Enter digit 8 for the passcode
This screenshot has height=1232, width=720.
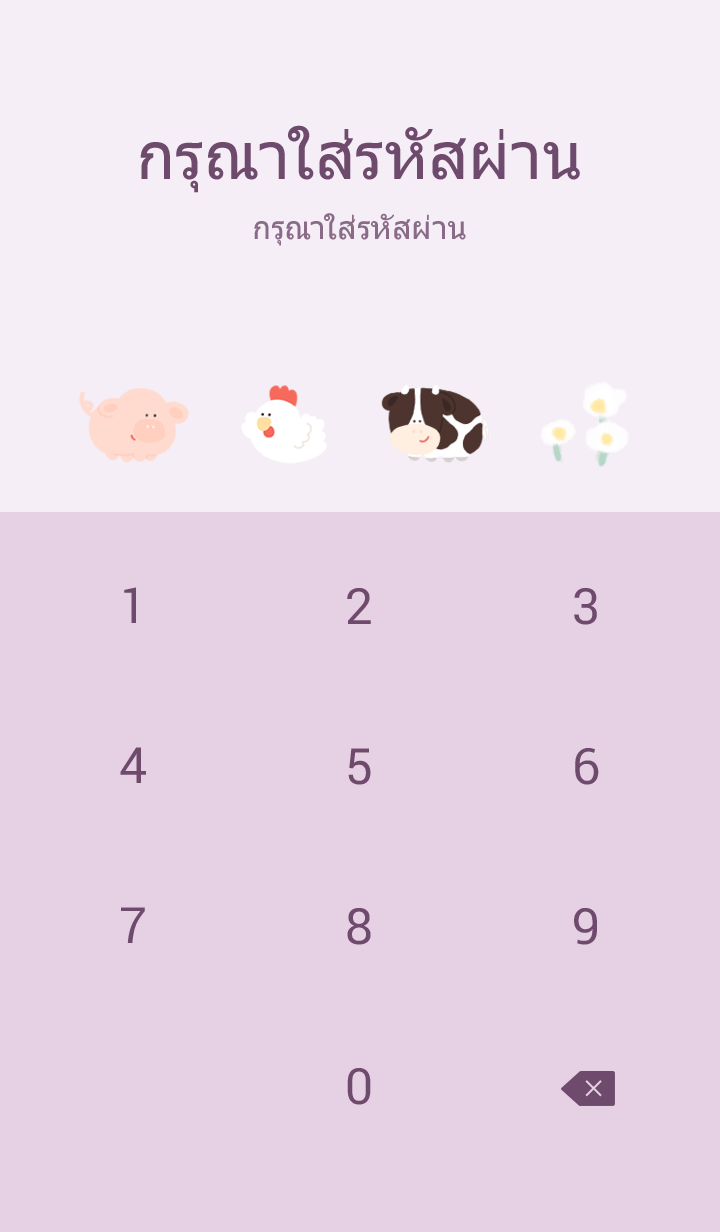click(x=359, y=927)
